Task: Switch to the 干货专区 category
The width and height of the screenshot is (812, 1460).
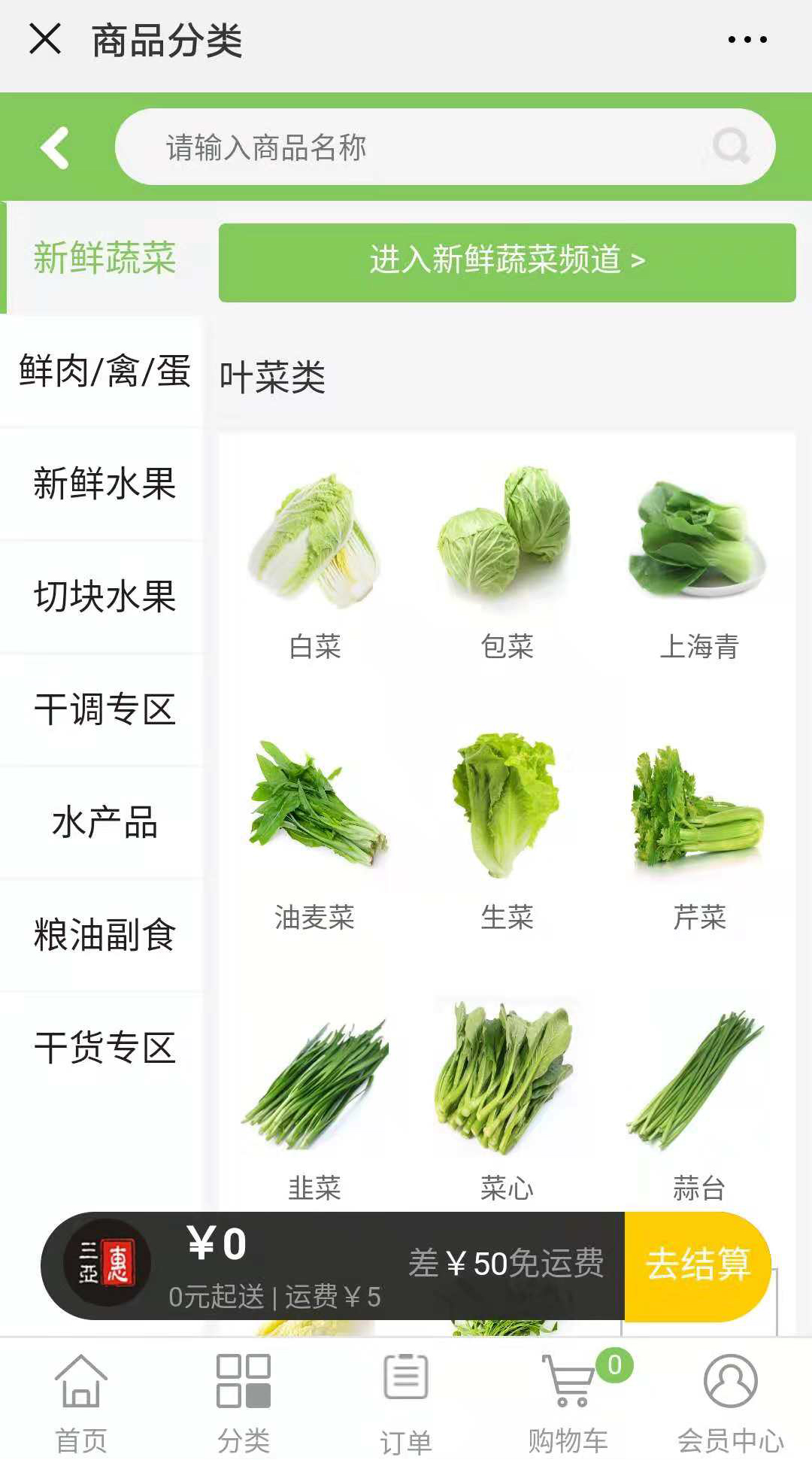Action: [x=104, y=1048]
